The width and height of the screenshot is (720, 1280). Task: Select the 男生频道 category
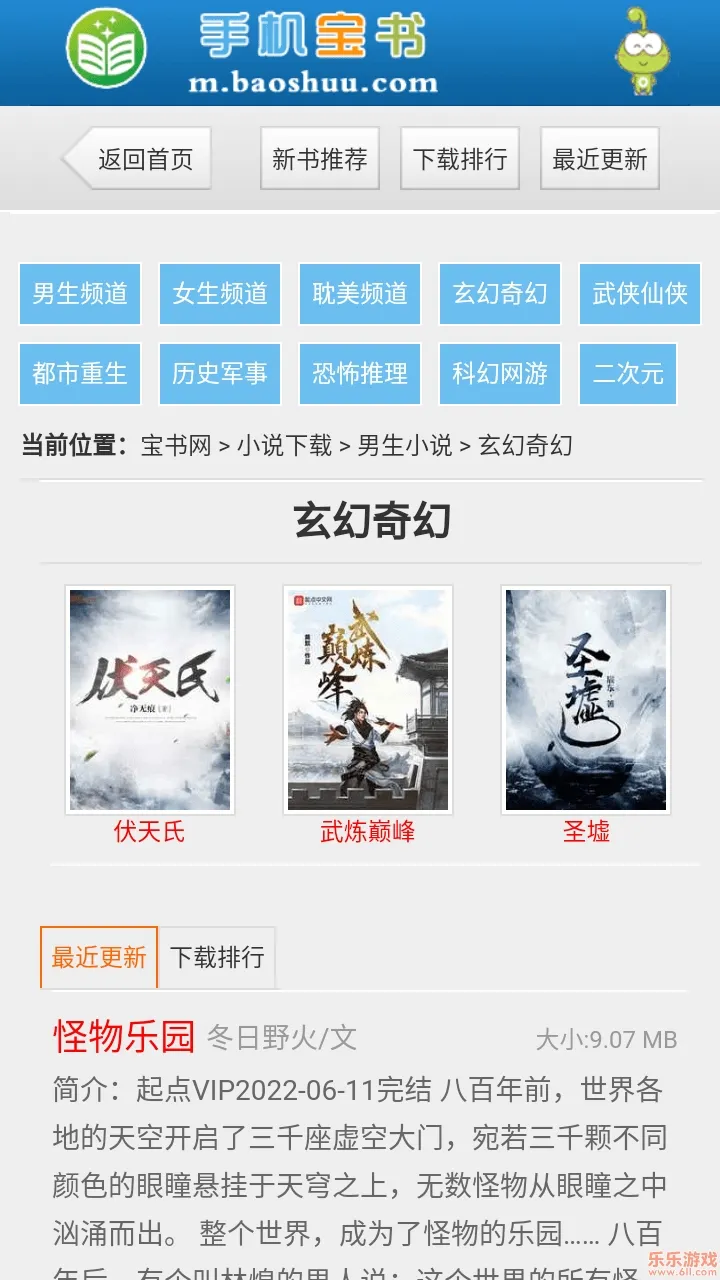click(80, 294)
